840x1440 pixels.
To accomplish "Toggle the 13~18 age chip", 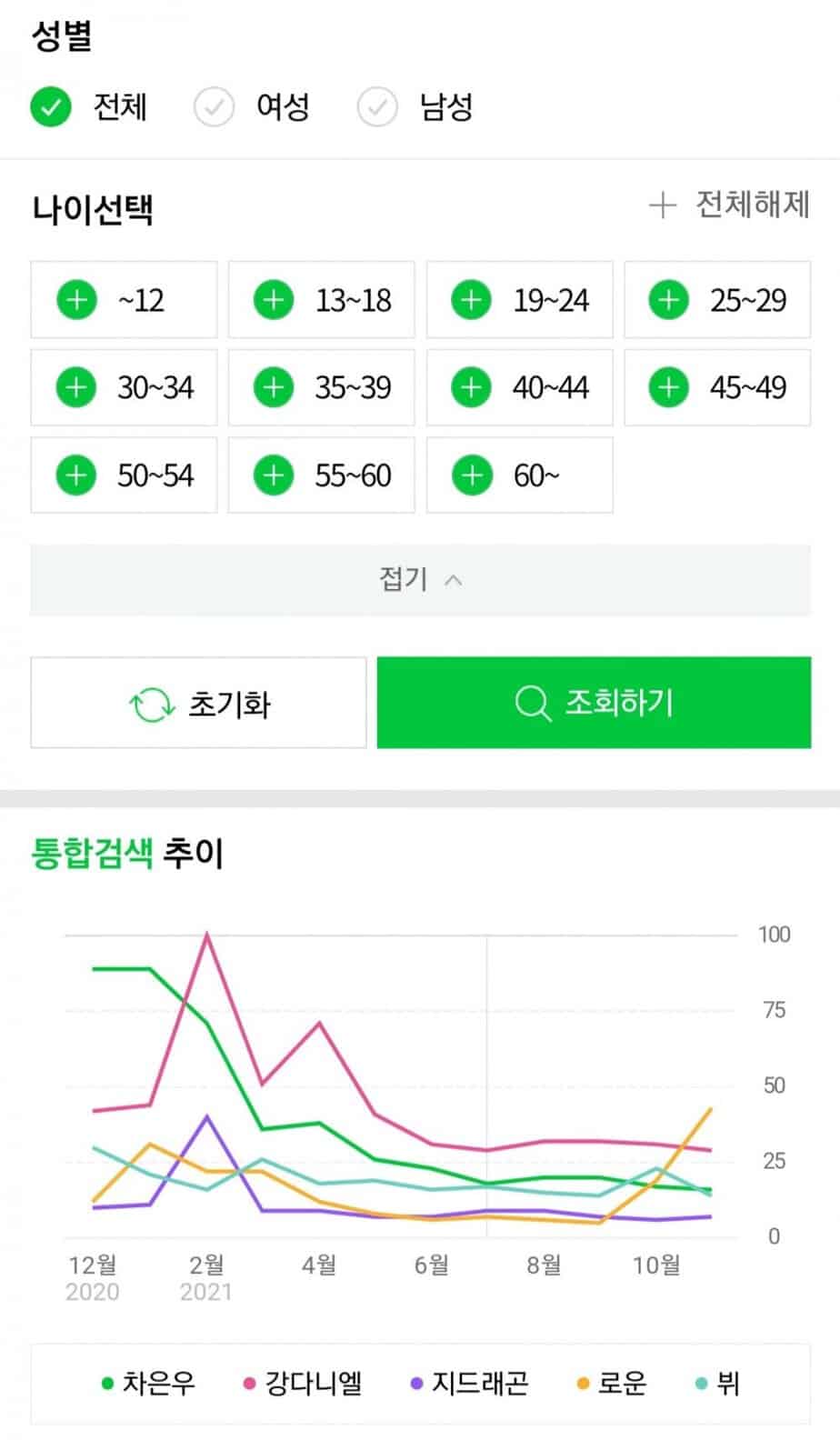I will (x=321, y=300).
